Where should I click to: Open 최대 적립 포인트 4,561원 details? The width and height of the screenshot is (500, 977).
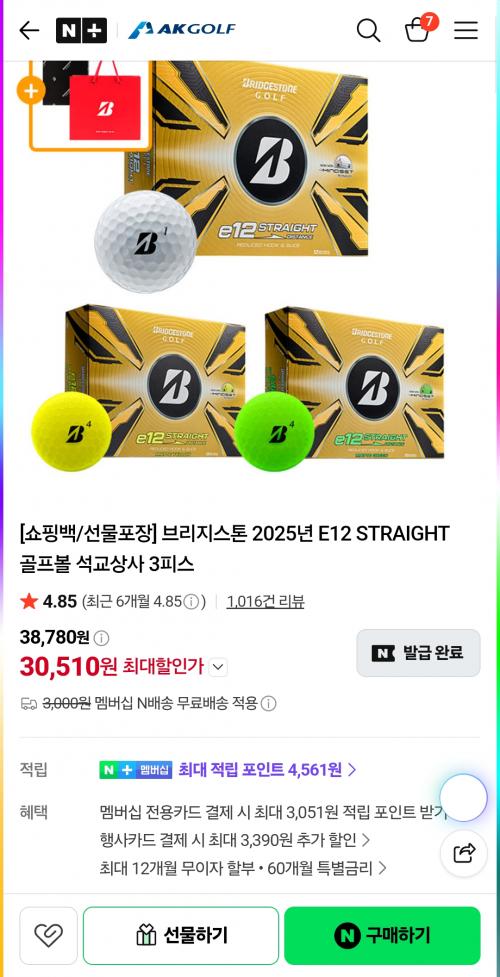[x=267, y=770]
